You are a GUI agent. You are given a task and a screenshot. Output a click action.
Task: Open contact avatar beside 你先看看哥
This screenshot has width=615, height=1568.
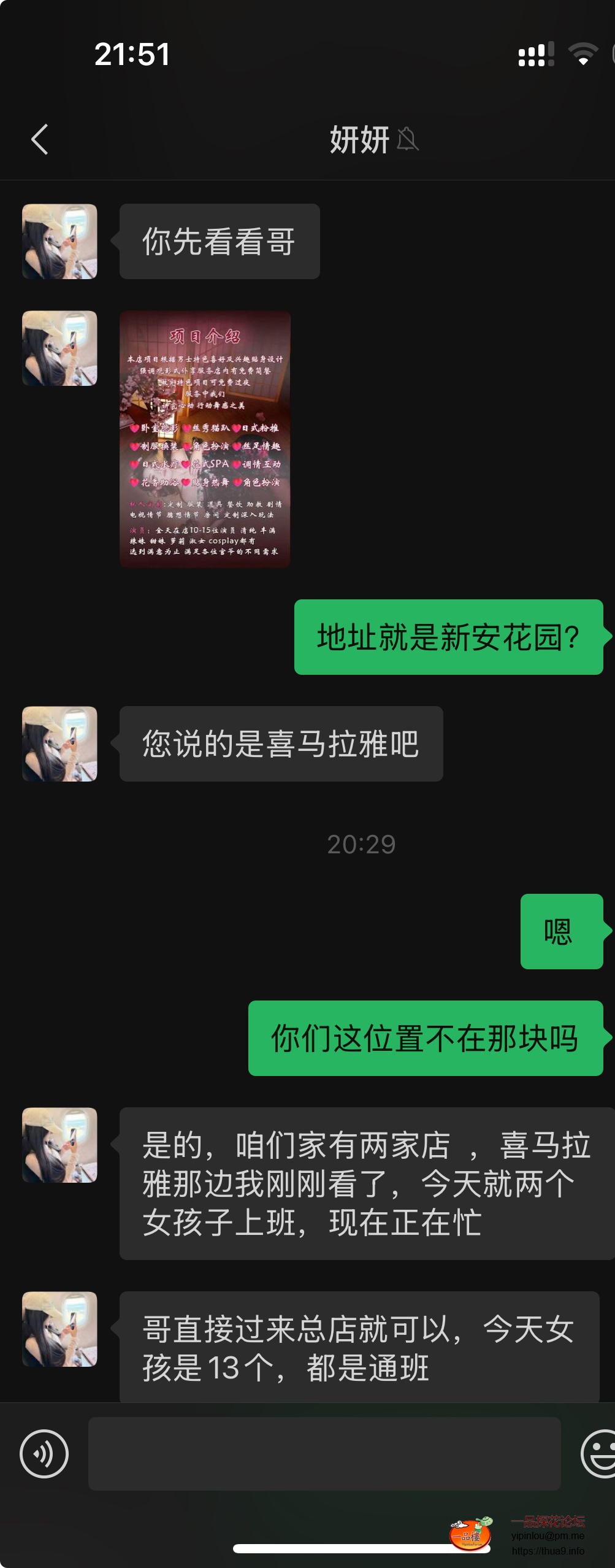[59, 242]
